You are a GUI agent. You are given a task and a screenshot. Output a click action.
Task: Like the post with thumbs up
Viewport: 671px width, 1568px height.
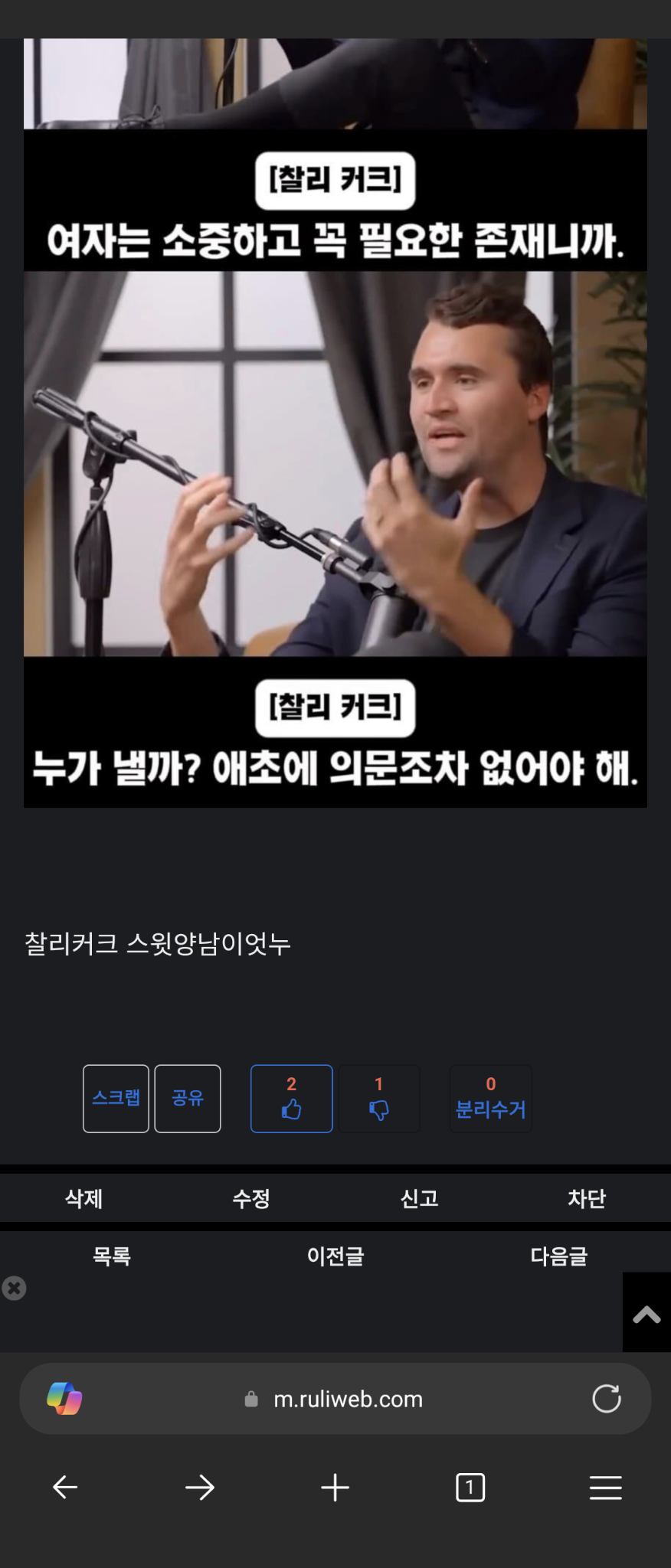click(291, 1098)
